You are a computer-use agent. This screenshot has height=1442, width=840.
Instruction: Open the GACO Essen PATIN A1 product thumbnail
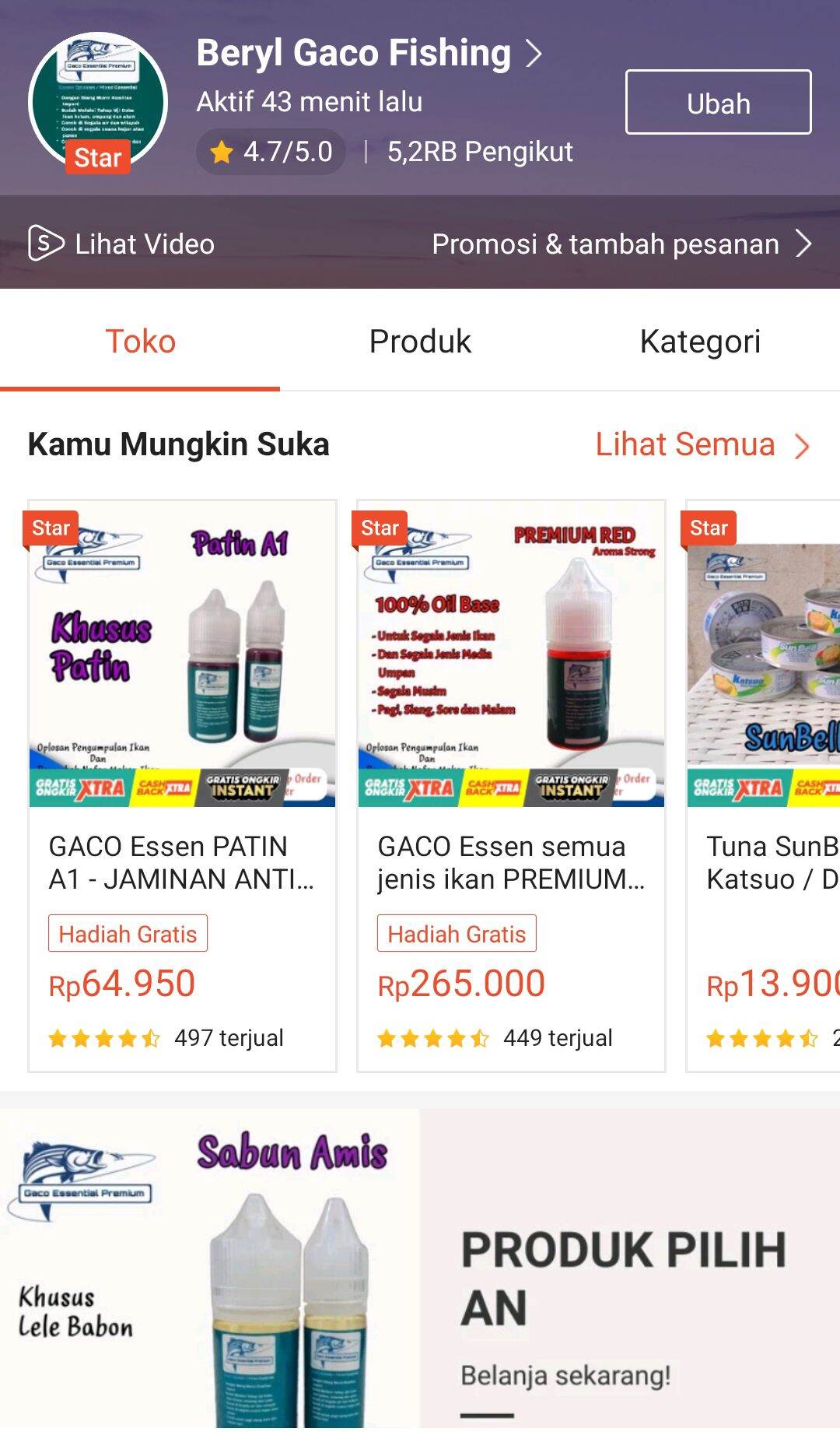pos(184,654)
